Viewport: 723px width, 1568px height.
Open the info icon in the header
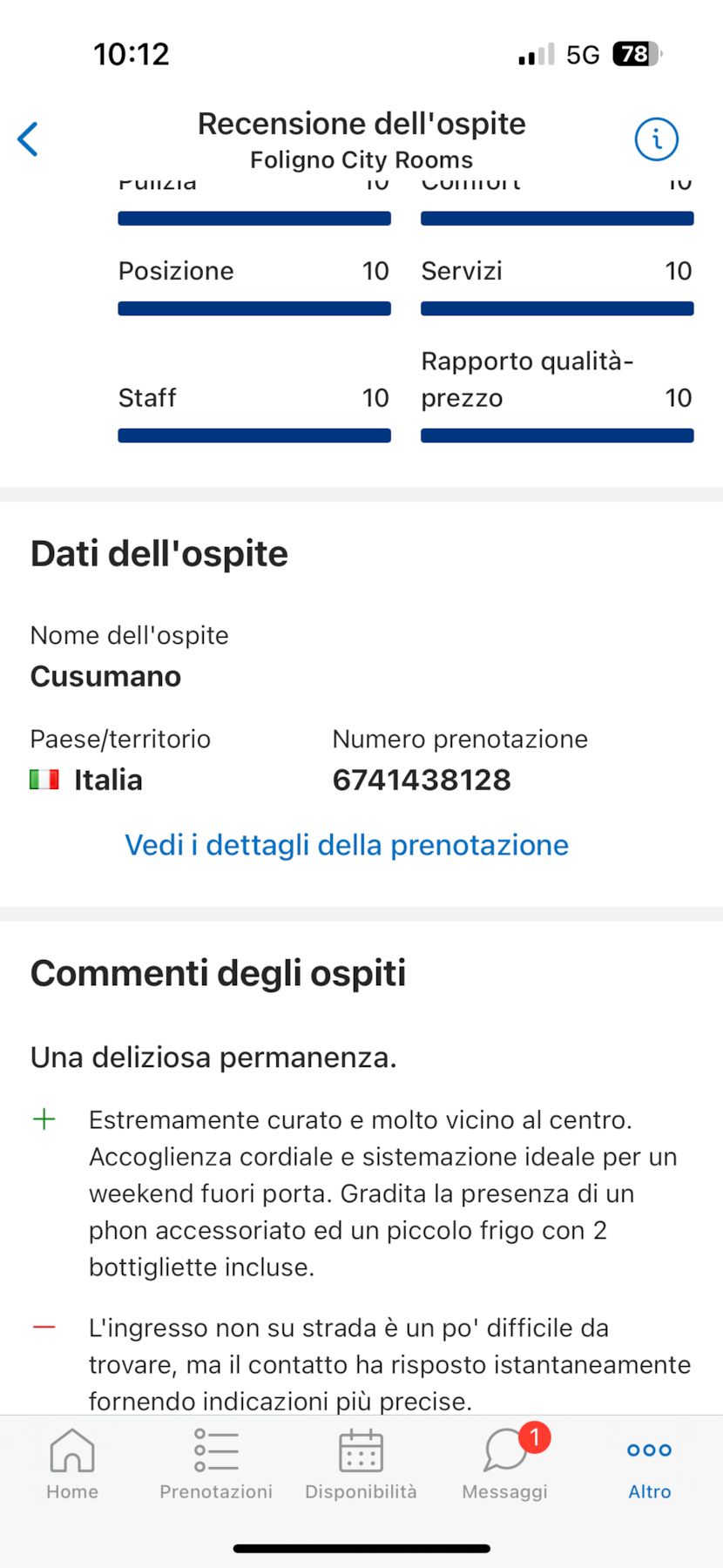pos(656,139)
